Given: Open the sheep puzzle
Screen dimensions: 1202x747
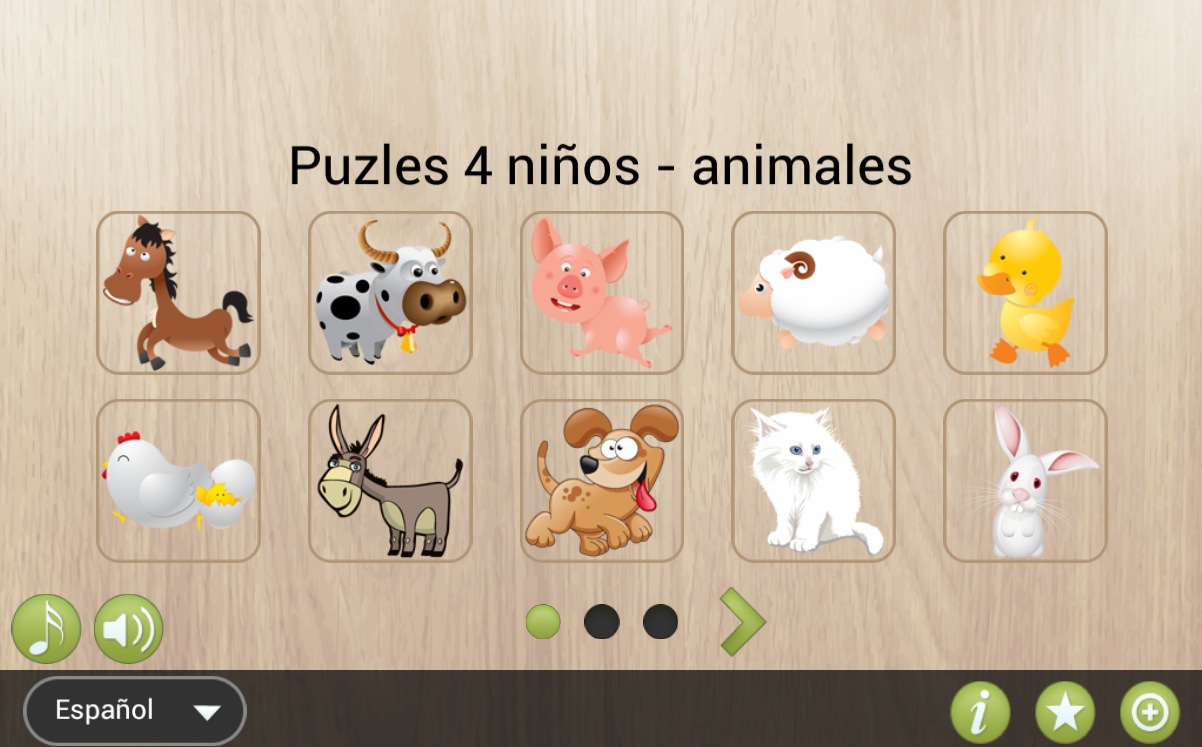Looking at the screenshot, I should click(x=813, y=292).
